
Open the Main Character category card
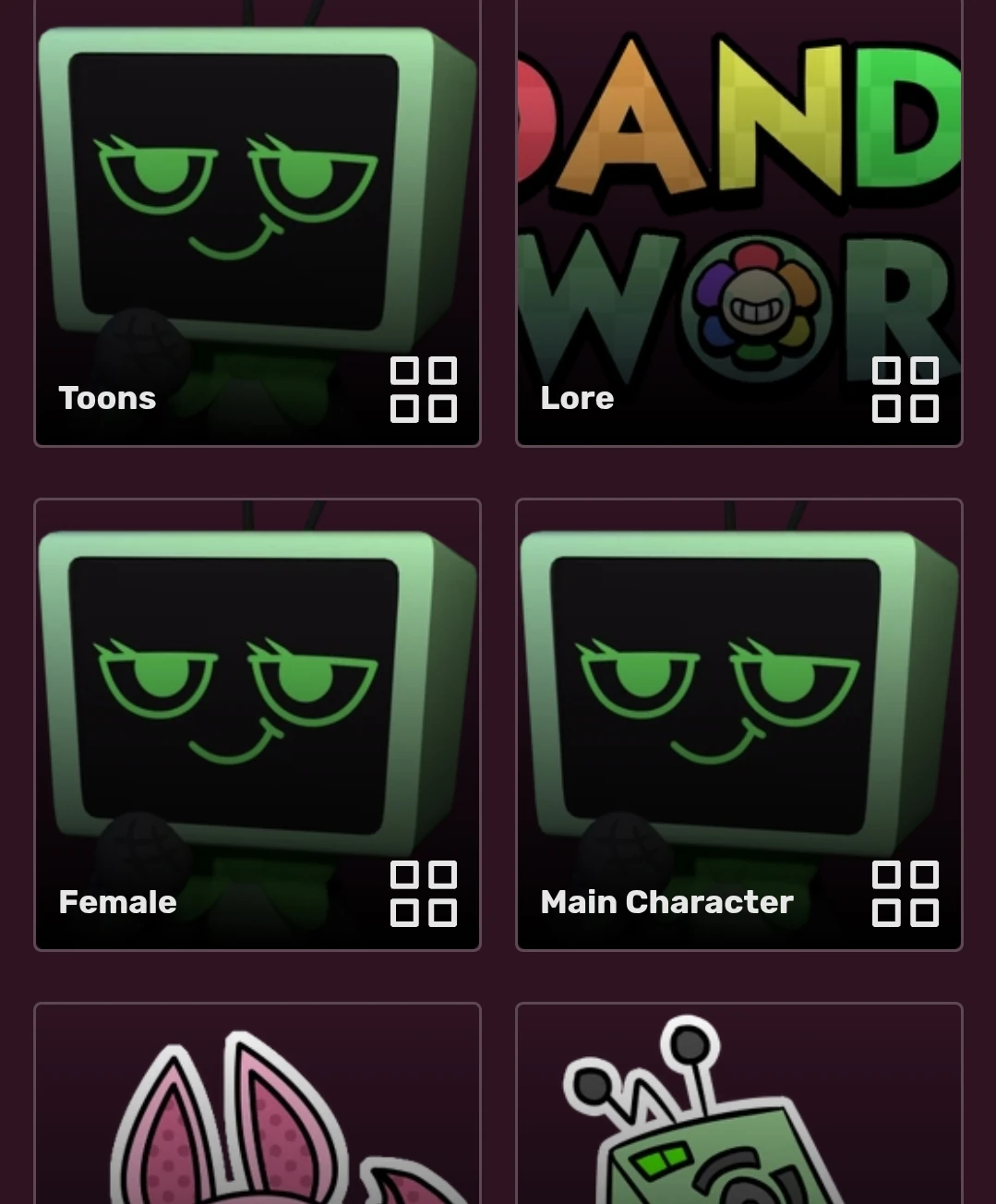(x=738, y=724)
